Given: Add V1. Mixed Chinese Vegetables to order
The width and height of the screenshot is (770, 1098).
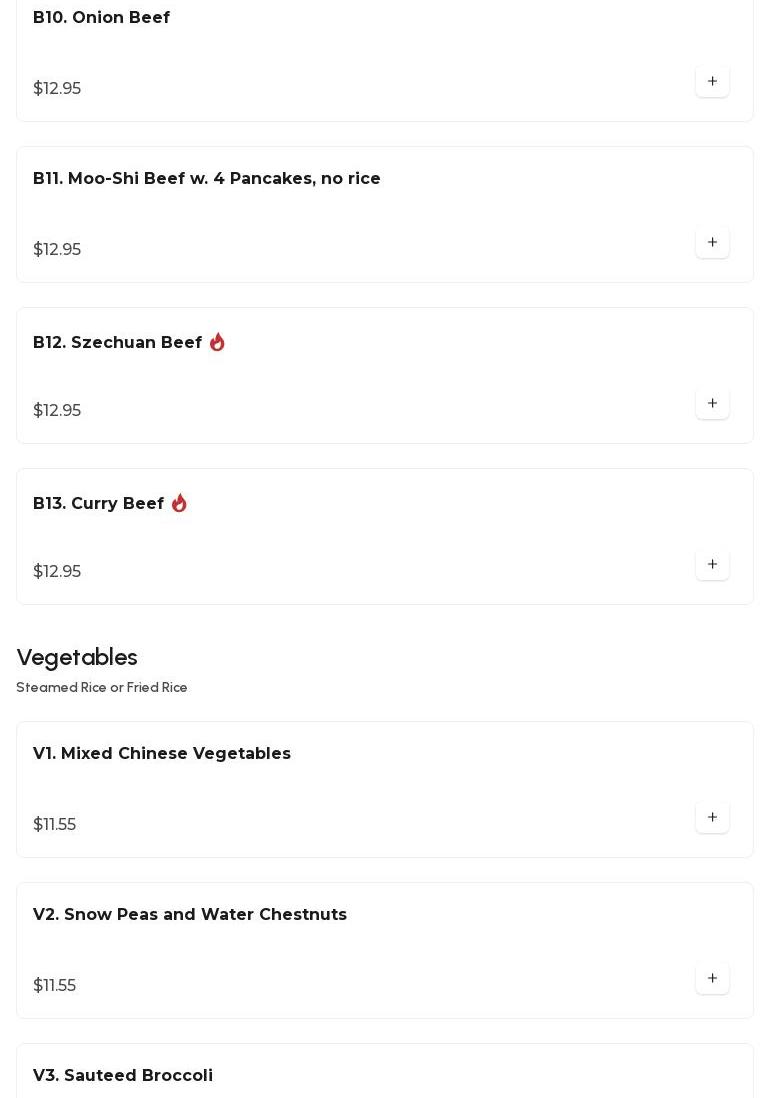Looking at the screenshot, I should [712, 817].
